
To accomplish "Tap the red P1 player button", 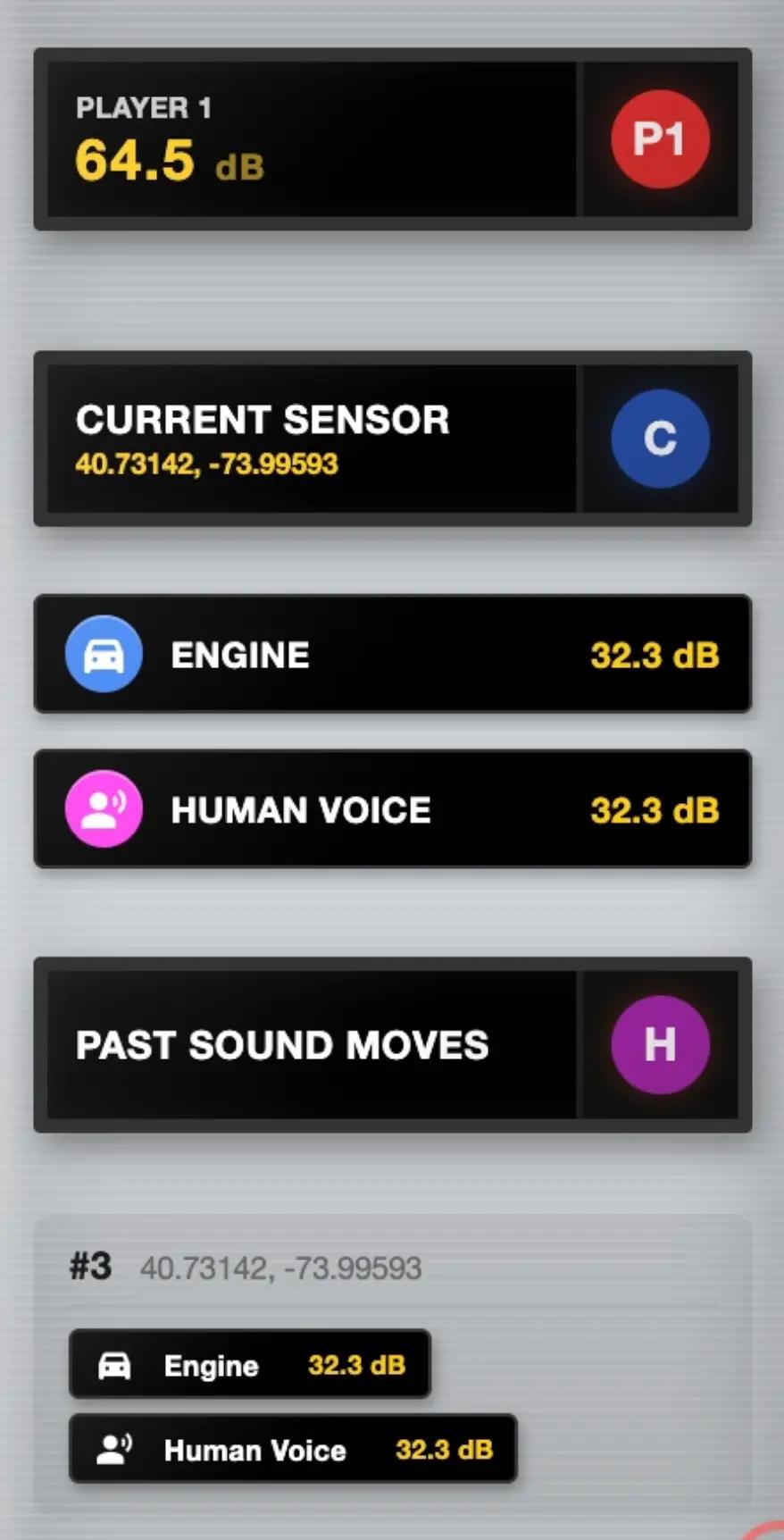I will tap(660, 139).
